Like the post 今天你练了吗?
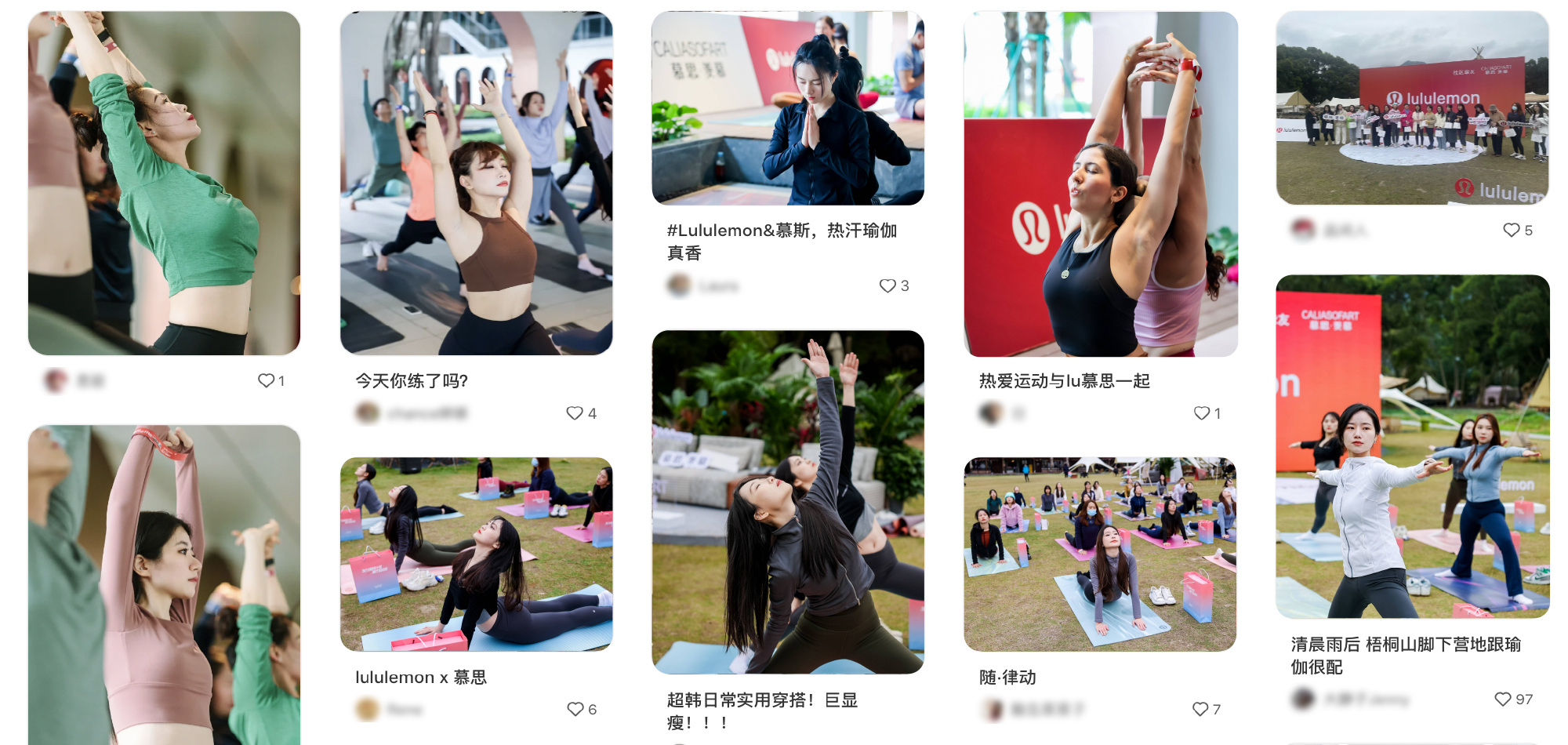Screen dimensions: 1568x745 [x=575, y=413]
